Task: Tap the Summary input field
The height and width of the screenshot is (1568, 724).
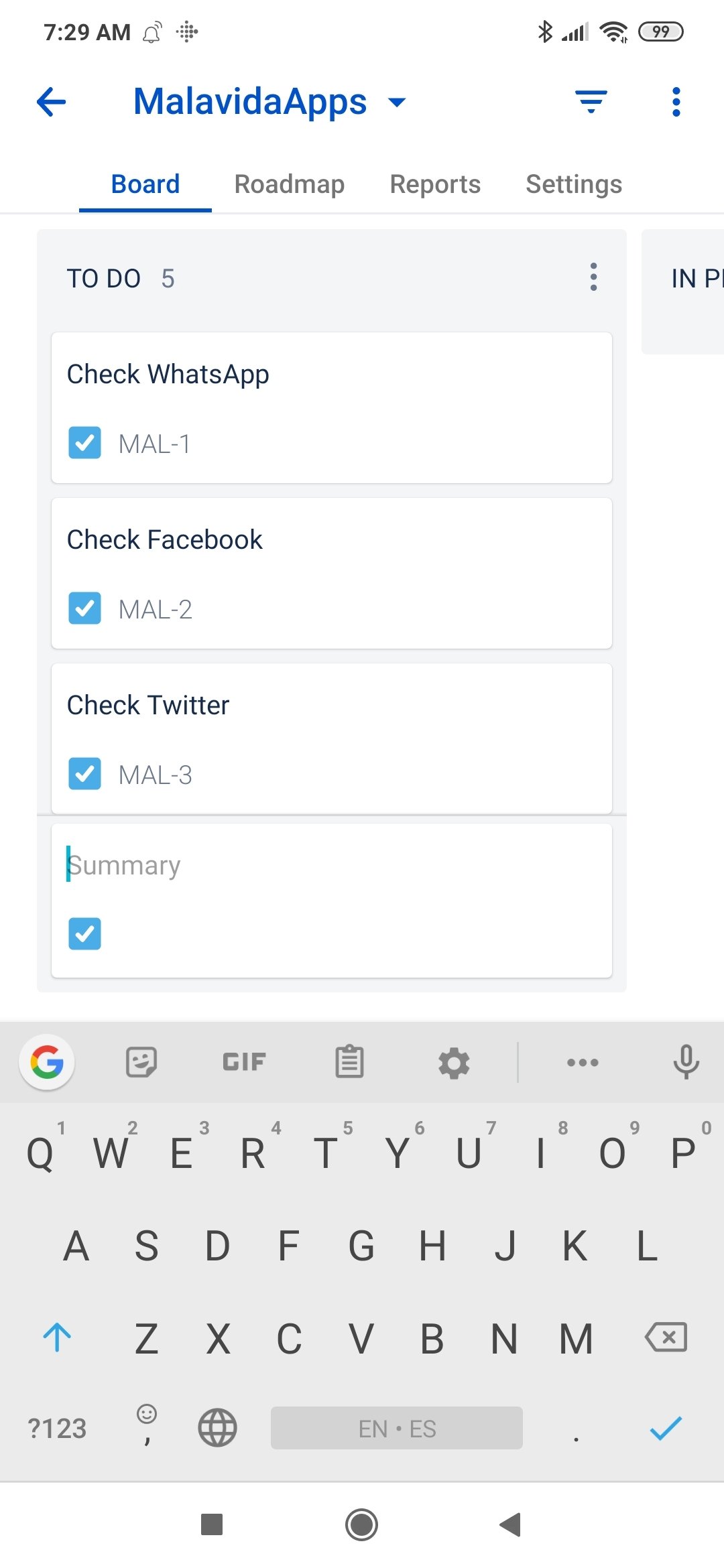Action: (x=332, y=865)
